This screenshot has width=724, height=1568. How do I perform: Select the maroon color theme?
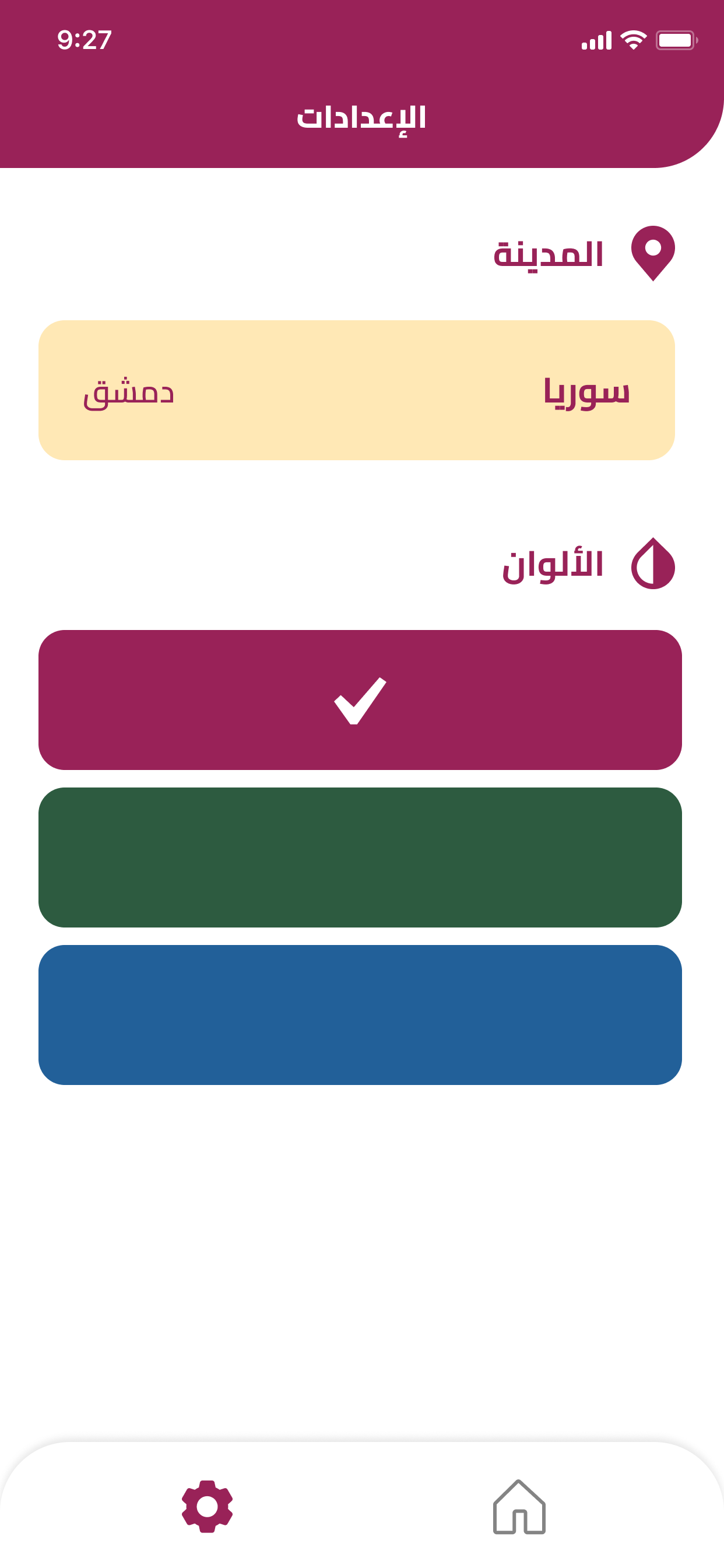pos(360,700)
